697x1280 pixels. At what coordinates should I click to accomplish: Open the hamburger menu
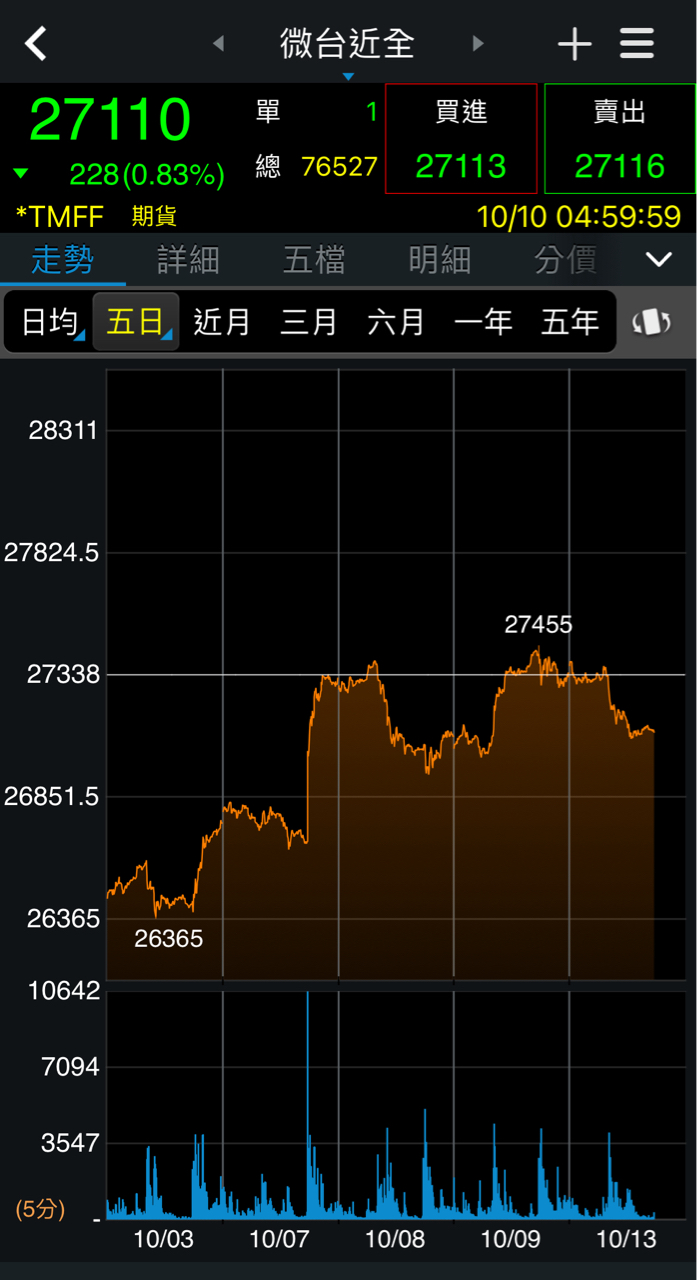(x=637, y=44)
